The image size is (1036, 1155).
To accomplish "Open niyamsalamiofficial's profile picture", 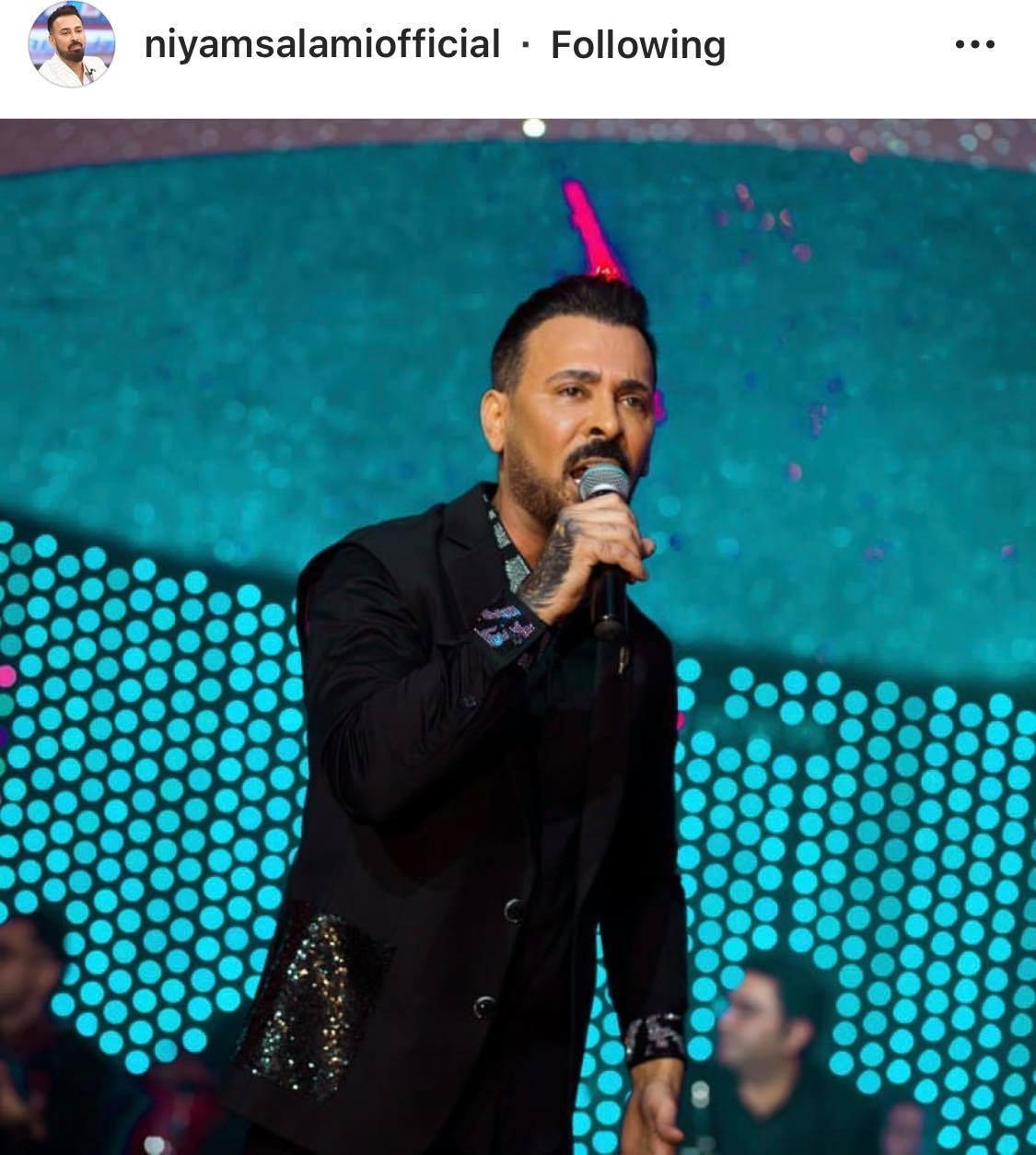I will click(71, 45).
